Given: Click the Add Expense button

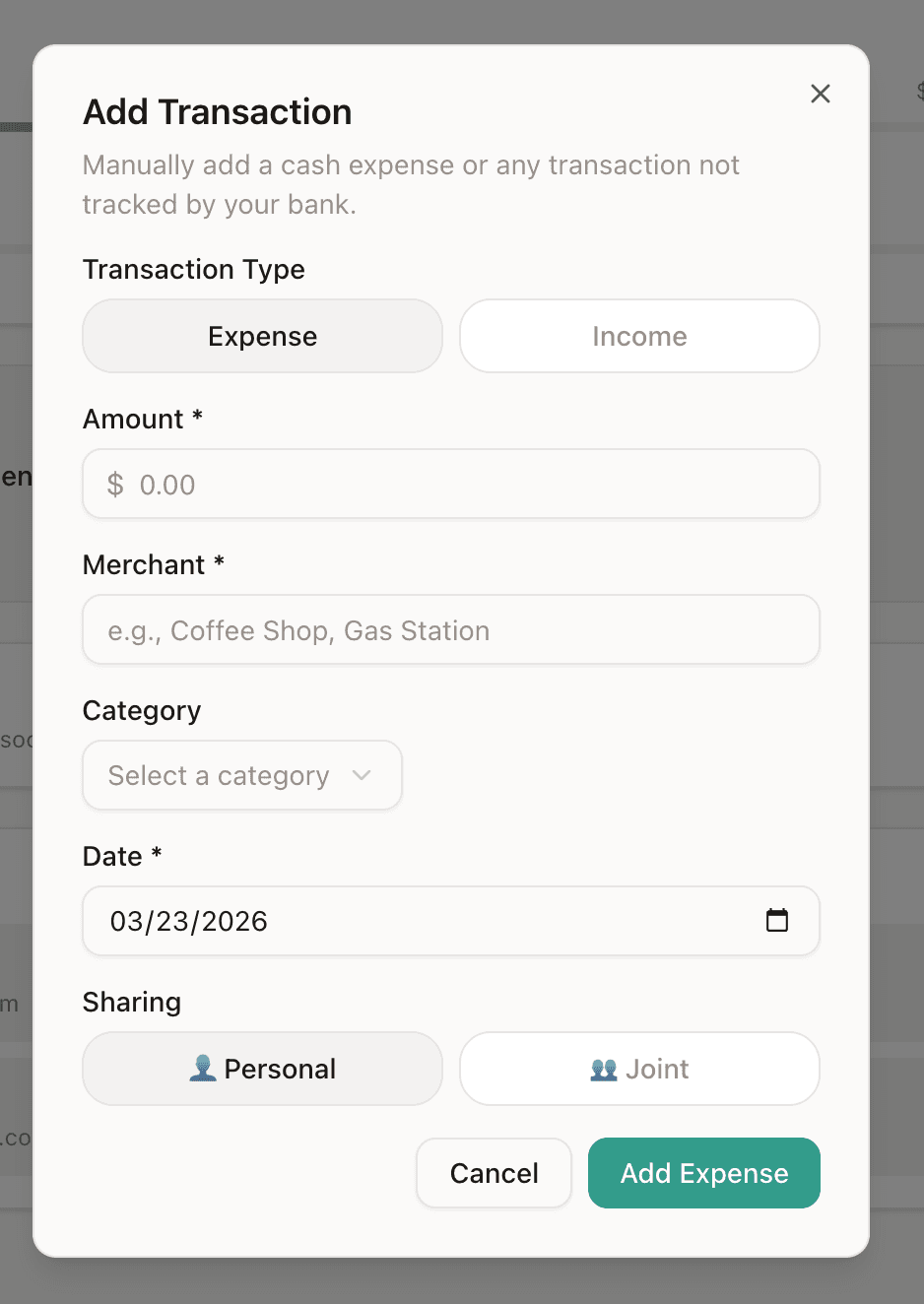Looking at the screenshot, I should click(x=703, y=1173).
